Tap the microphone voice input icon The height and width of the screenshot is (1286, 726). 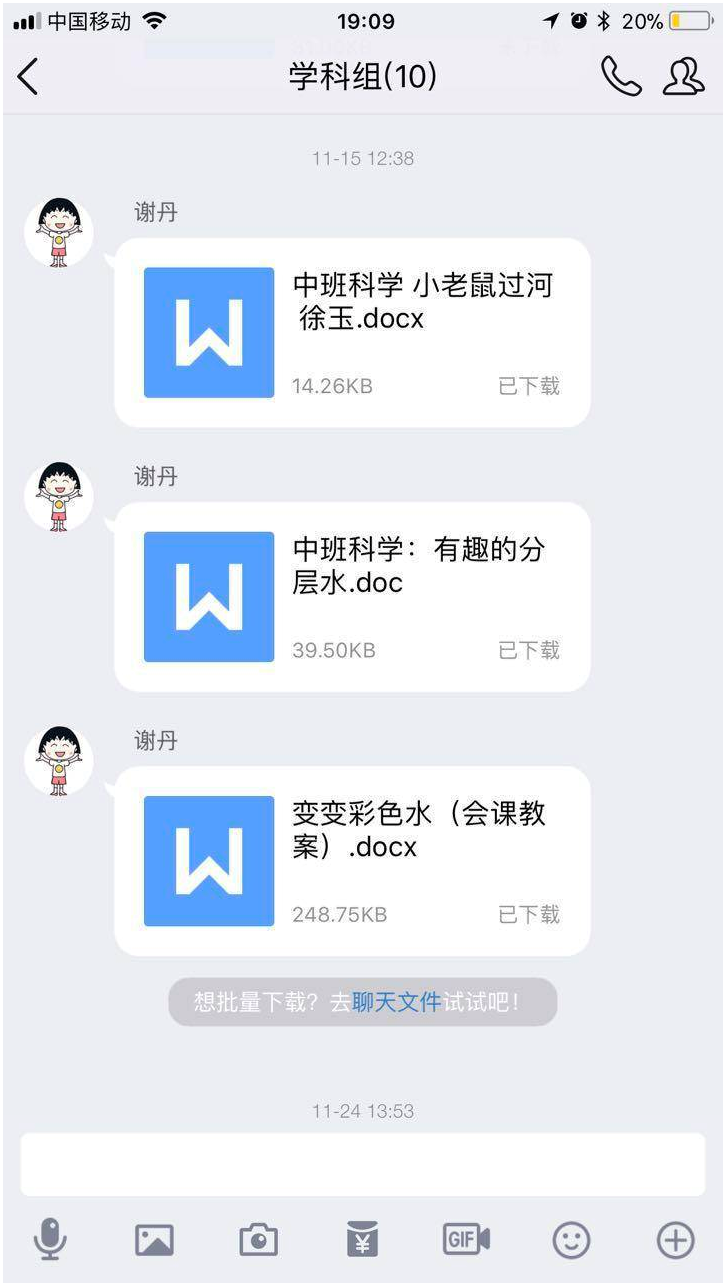click(x=49, y=1240)
